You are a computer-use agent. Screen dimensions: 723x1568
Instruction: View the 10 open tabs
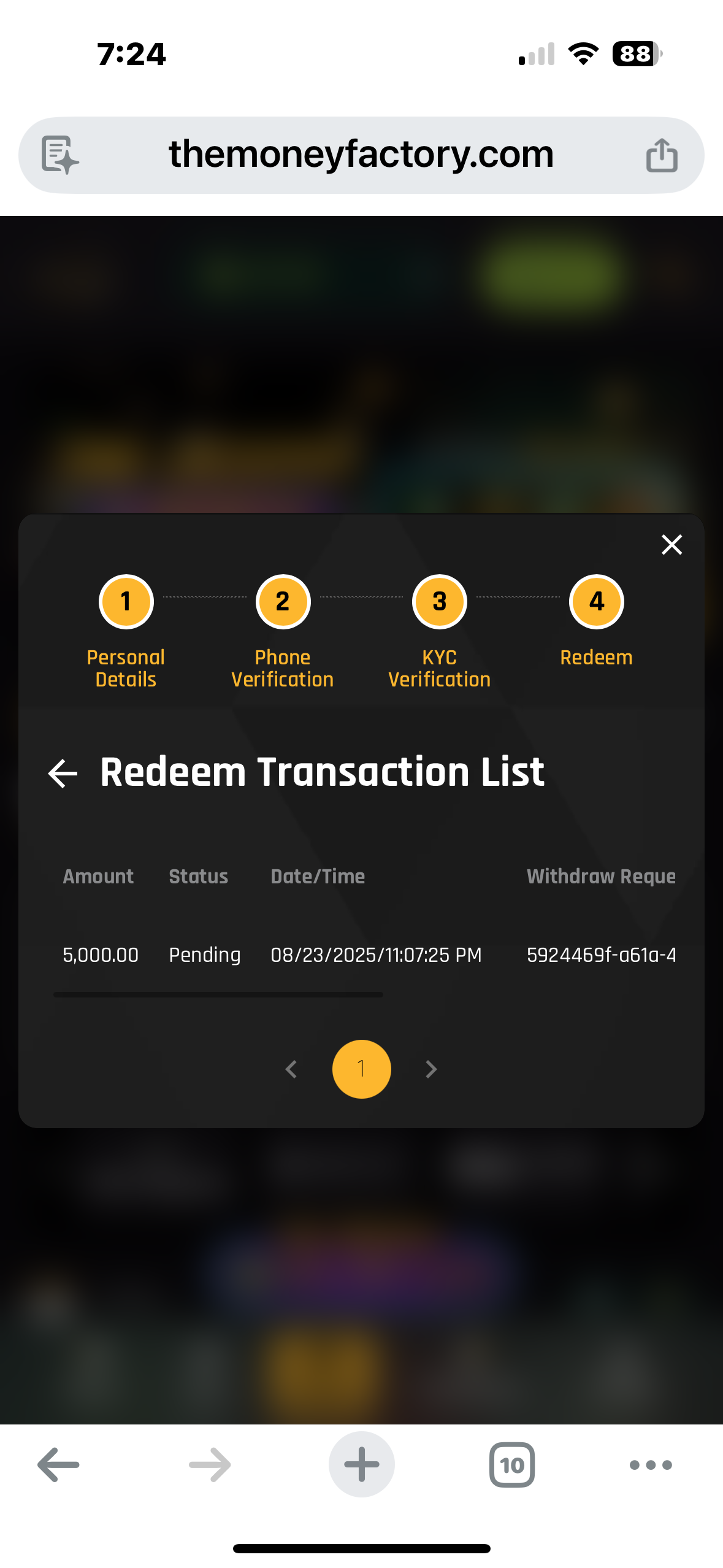point(511,1464)
